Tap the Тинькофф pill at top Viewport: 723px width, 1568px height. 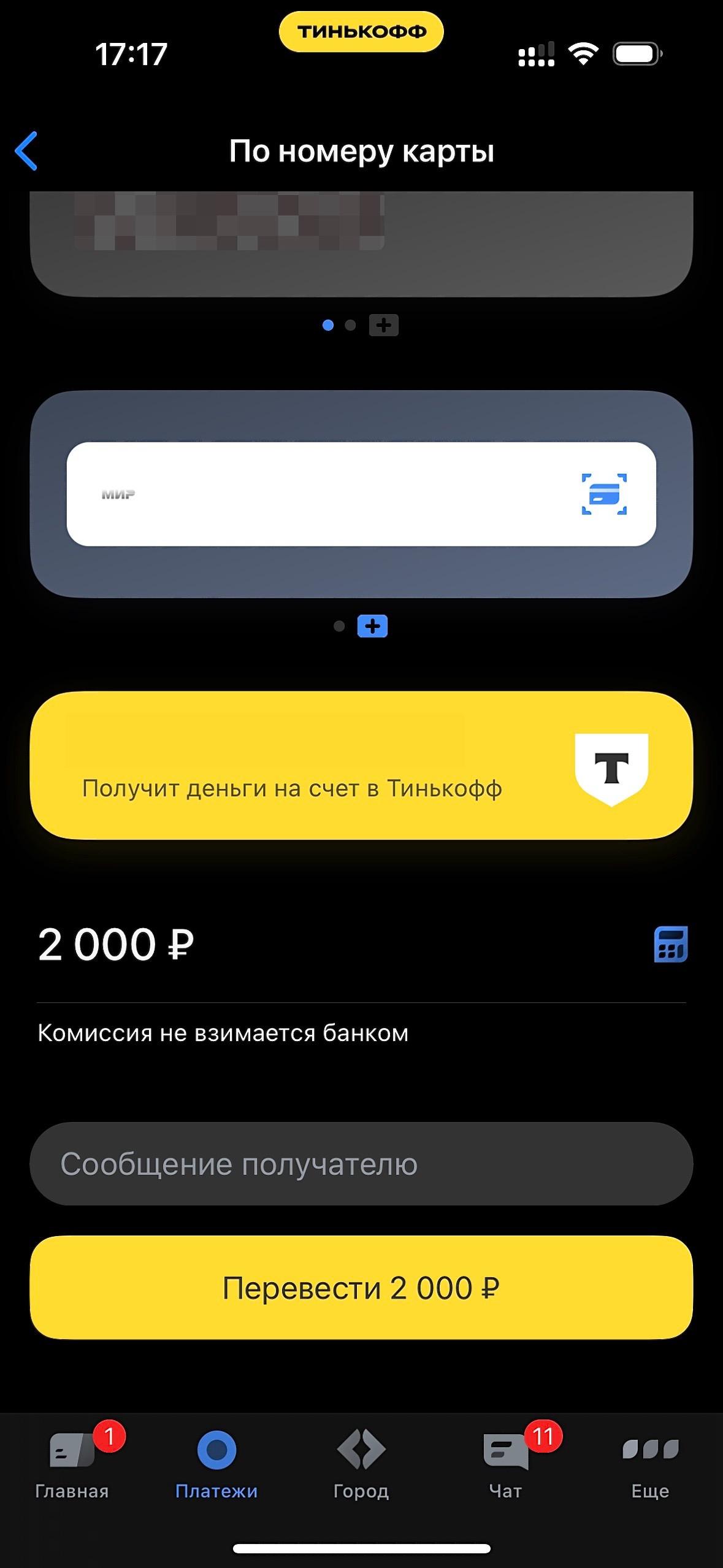[x=361, y=32]
